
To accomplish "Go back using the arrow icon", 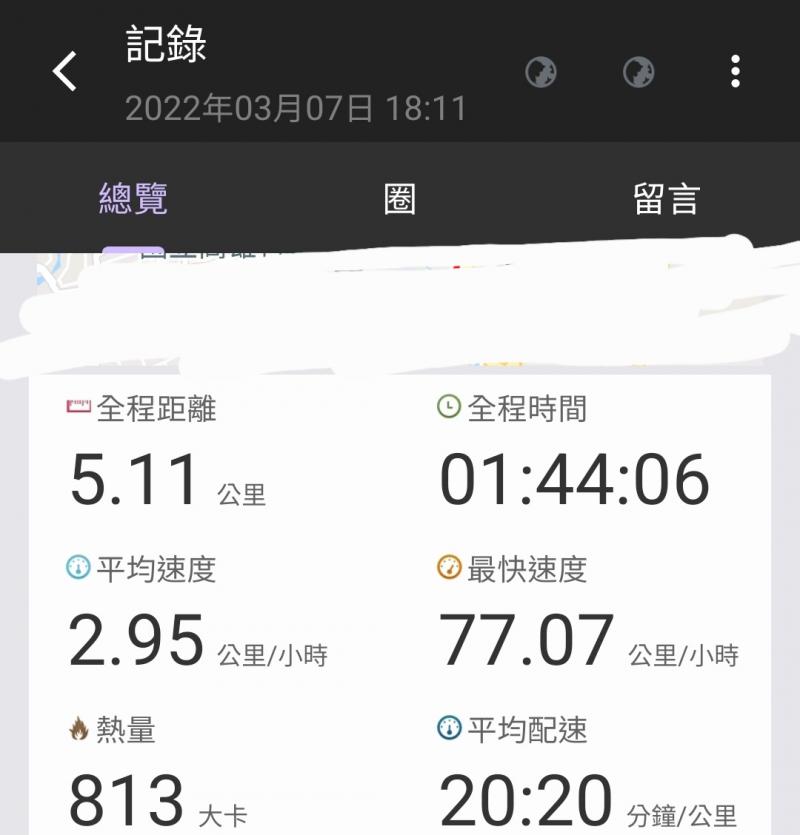I will click(65, 72).
